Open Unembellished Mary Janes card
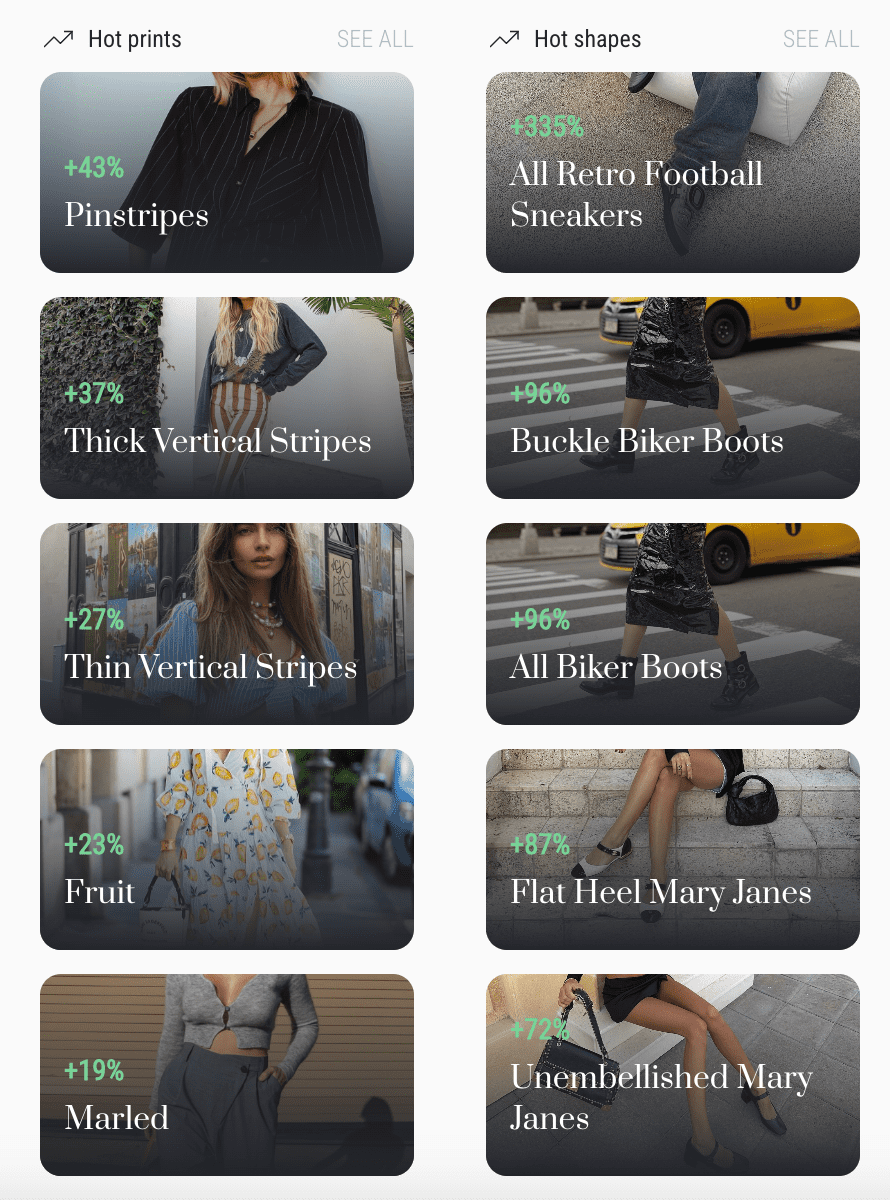The width and height of the screenshot is (890, 1200). 672,1074
